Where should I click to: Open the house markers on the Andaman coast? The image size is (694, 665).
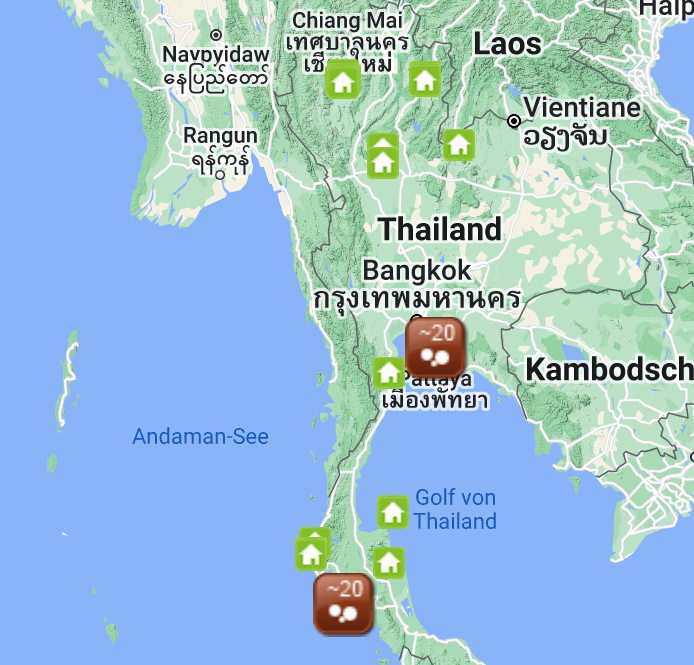click(312, 551)
